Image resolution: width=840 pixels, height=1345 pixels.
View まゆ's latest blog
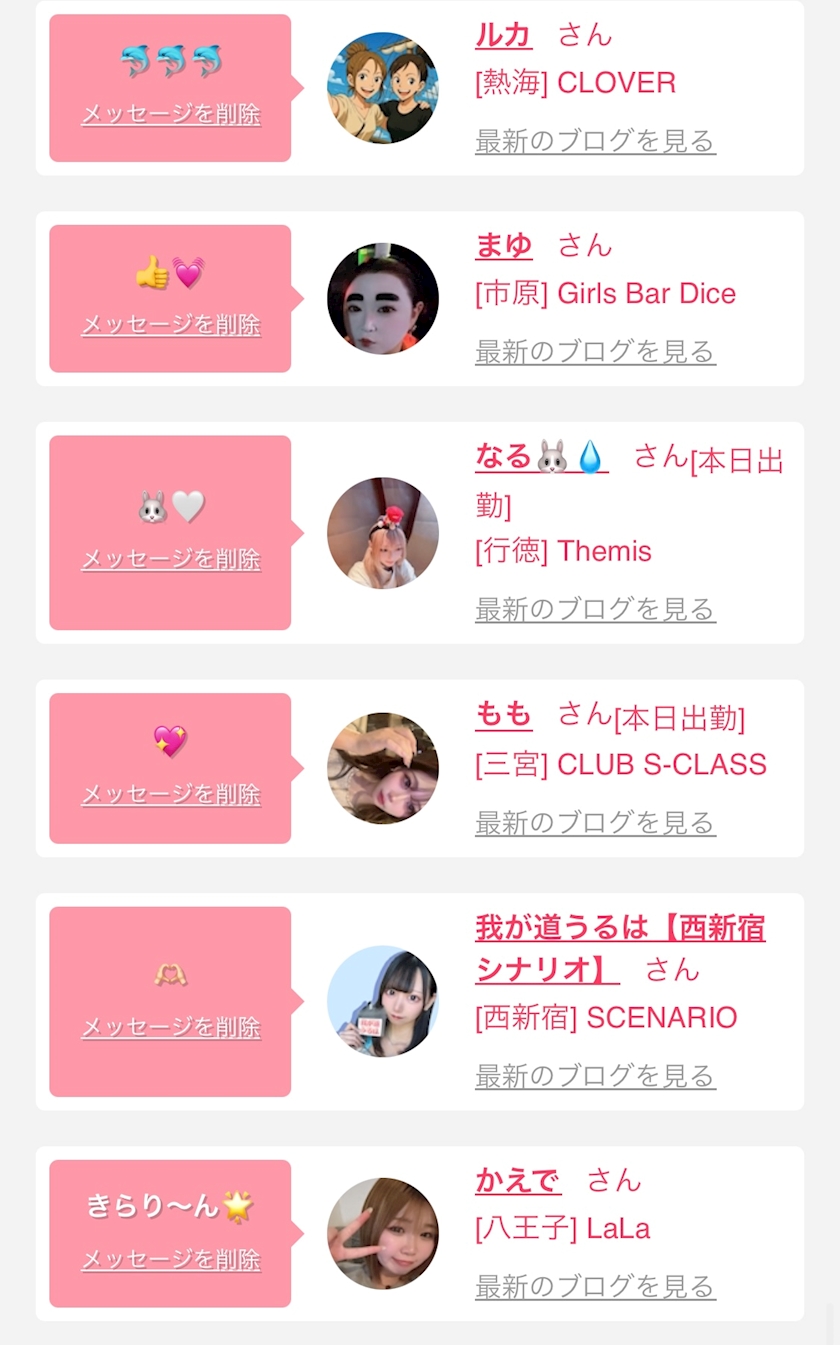pos(595,352)
